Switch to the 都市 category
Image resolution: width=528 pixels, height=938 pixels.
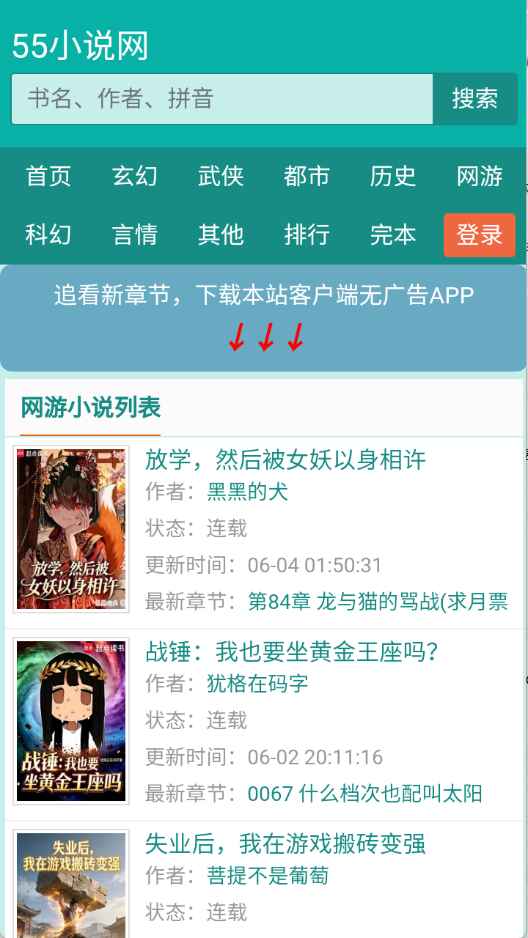tap(307, 176)
